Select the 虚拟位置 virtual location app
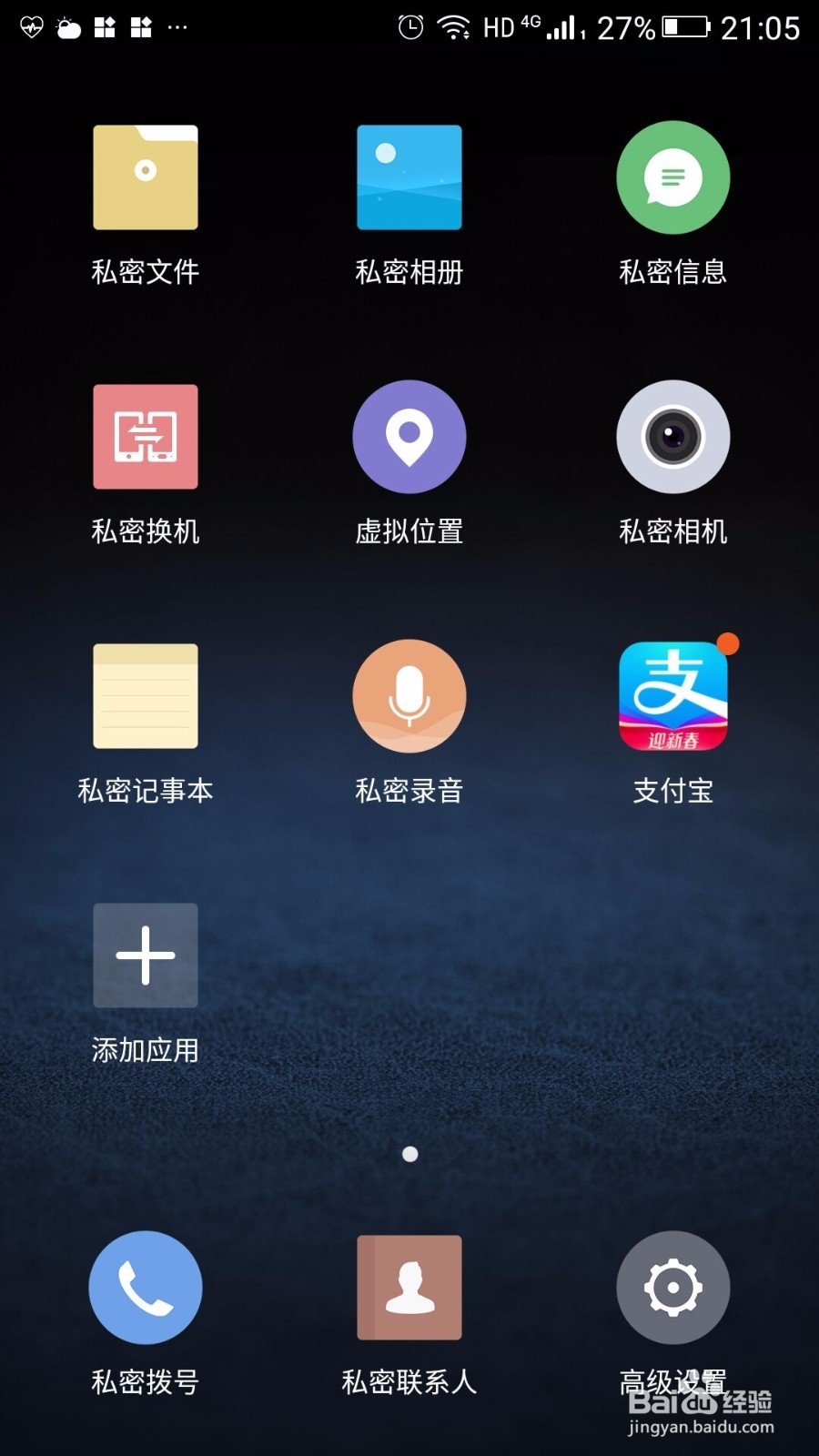 pyautogui.click(x=409, y=437)
